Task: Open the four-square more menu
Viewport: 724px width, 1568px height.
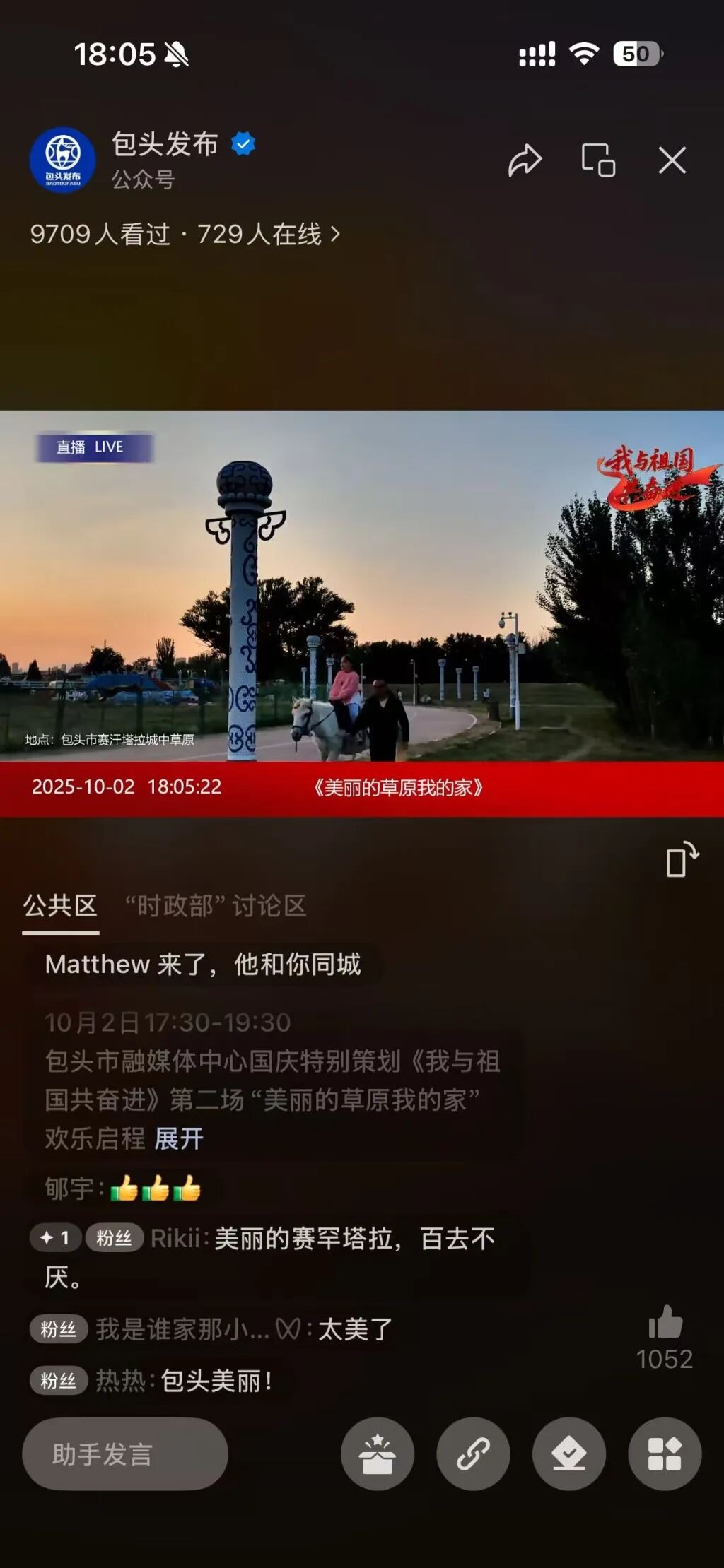Action: coord(665,1454)
